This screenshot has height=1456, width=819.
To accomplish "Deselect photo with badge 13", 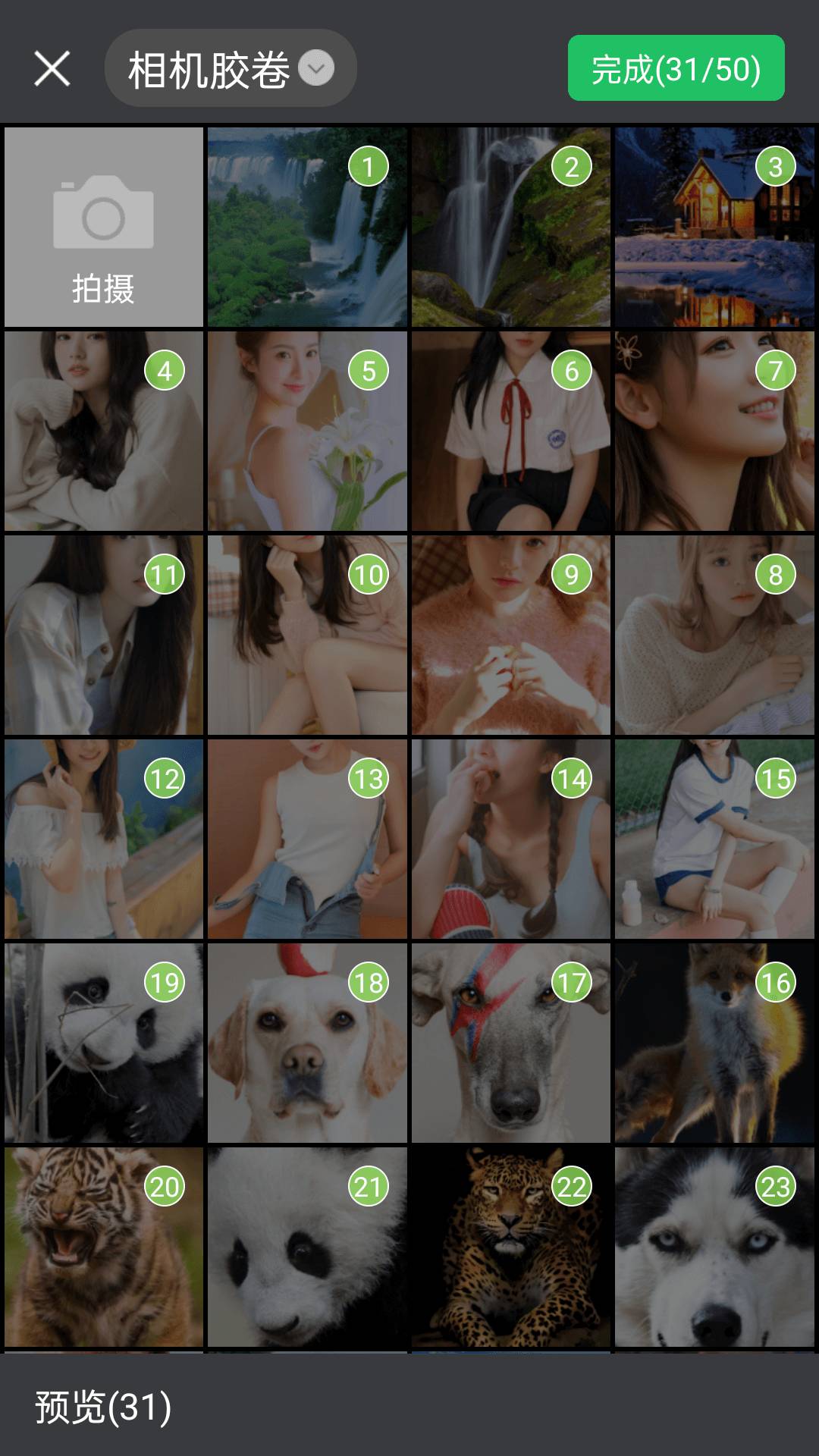I will coord(369,779).
